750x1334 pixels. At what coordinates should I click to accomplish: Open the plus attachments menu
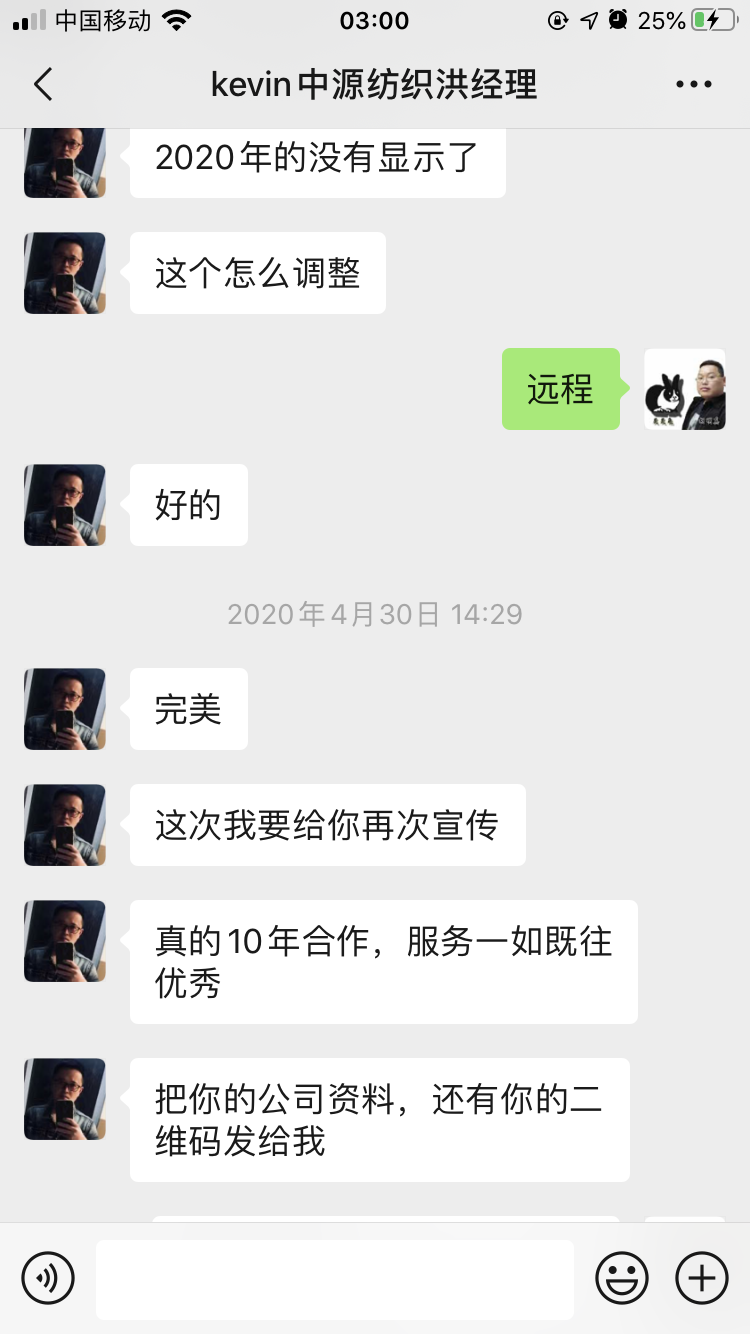pos(702,1278)
